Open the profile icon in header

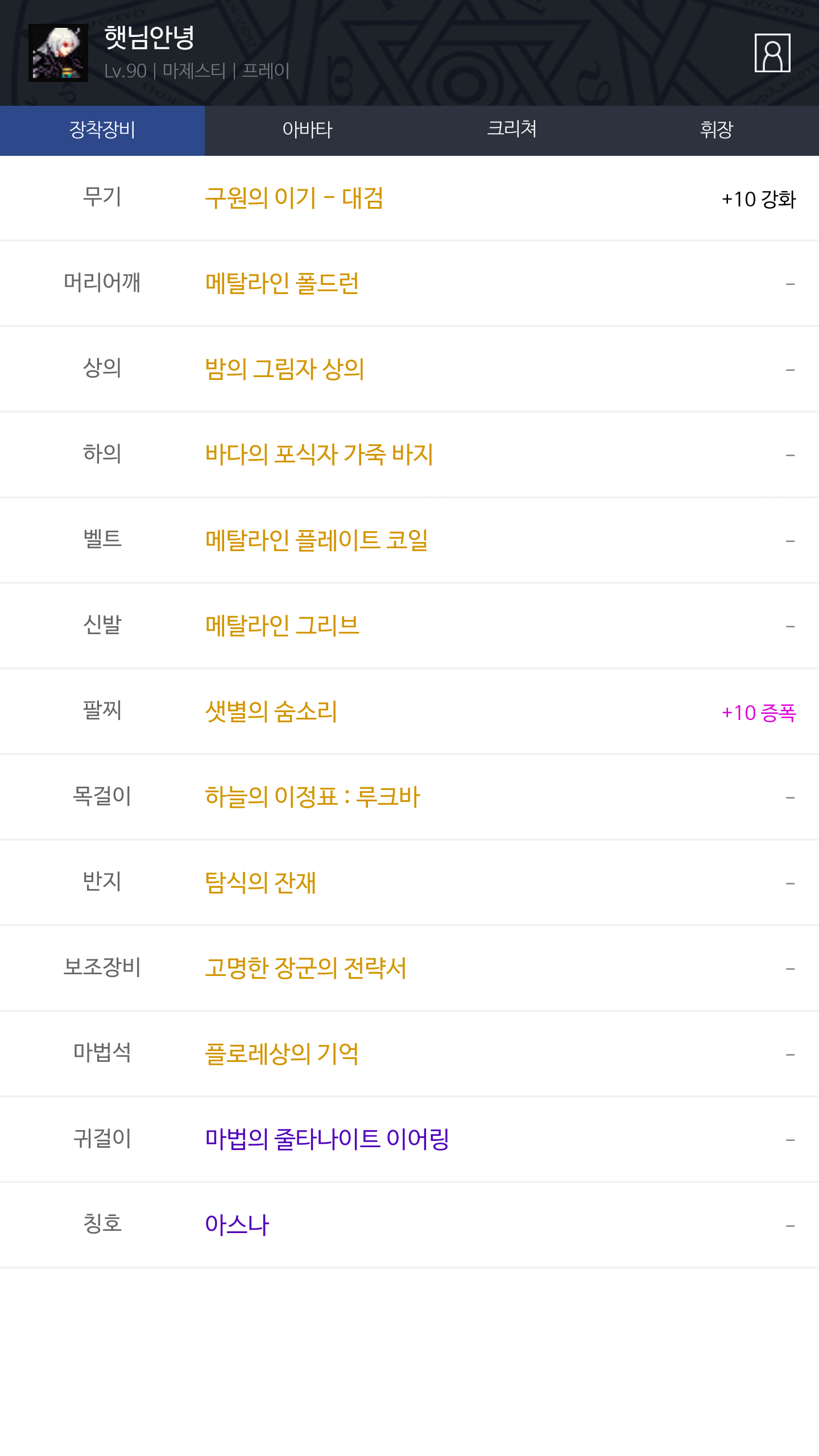point(772,53)
